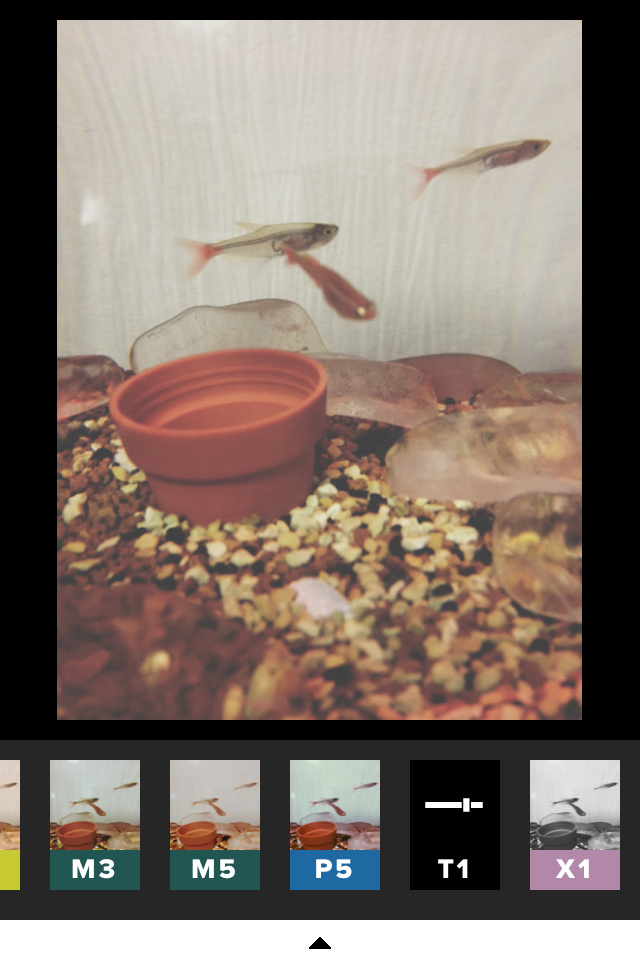
Task: Apply the X1 black and white filter
Action: point(575,824)
